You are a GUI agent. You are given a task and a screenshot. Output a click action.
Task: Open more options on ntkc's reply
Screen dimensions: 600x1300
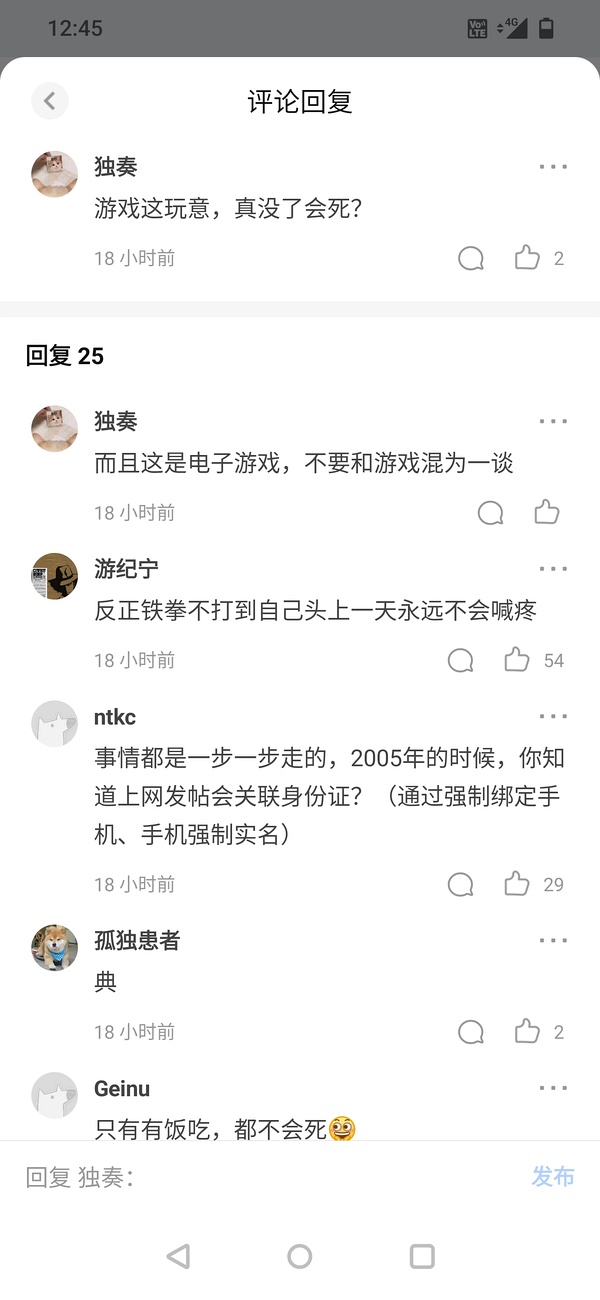[553, 717]
